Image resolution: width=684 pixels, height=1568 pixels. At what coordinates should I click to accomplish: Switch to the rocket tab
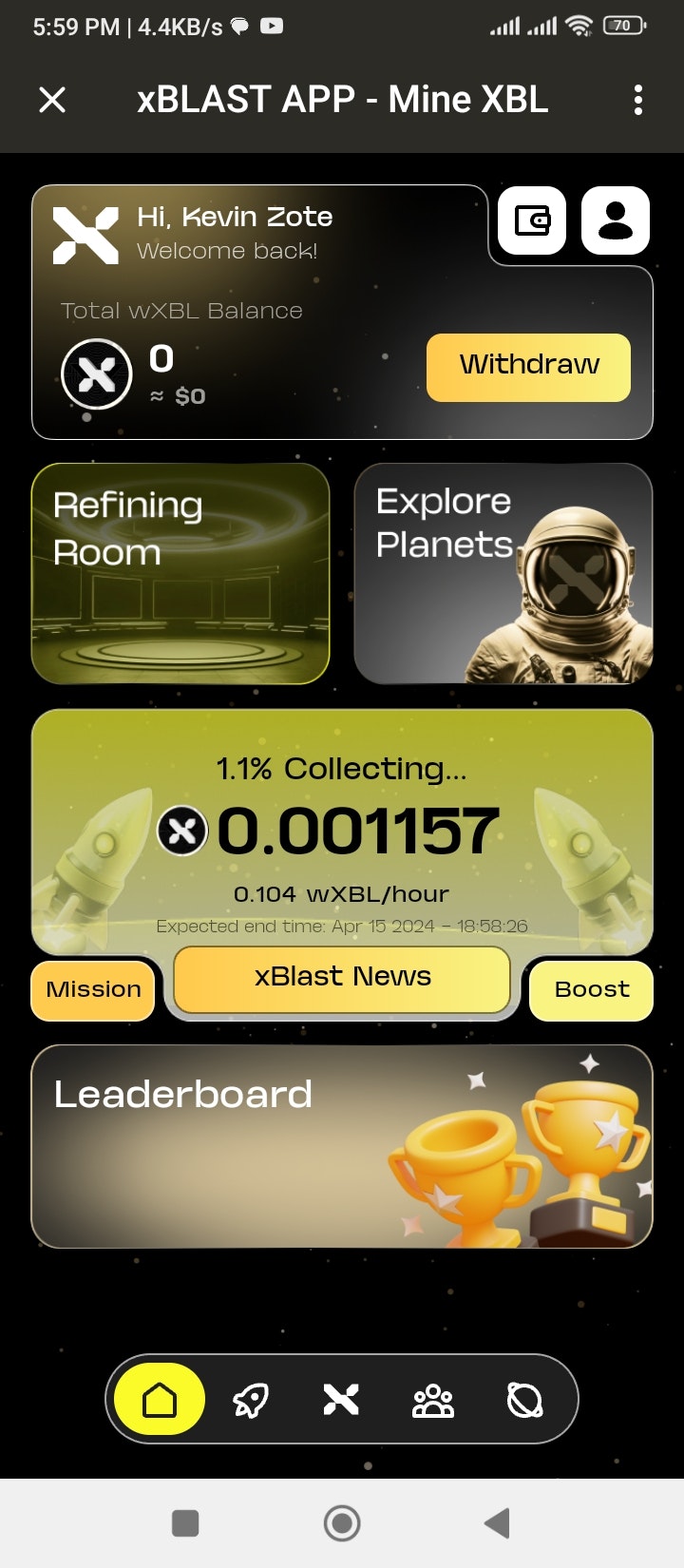(x=251, y=1399)
